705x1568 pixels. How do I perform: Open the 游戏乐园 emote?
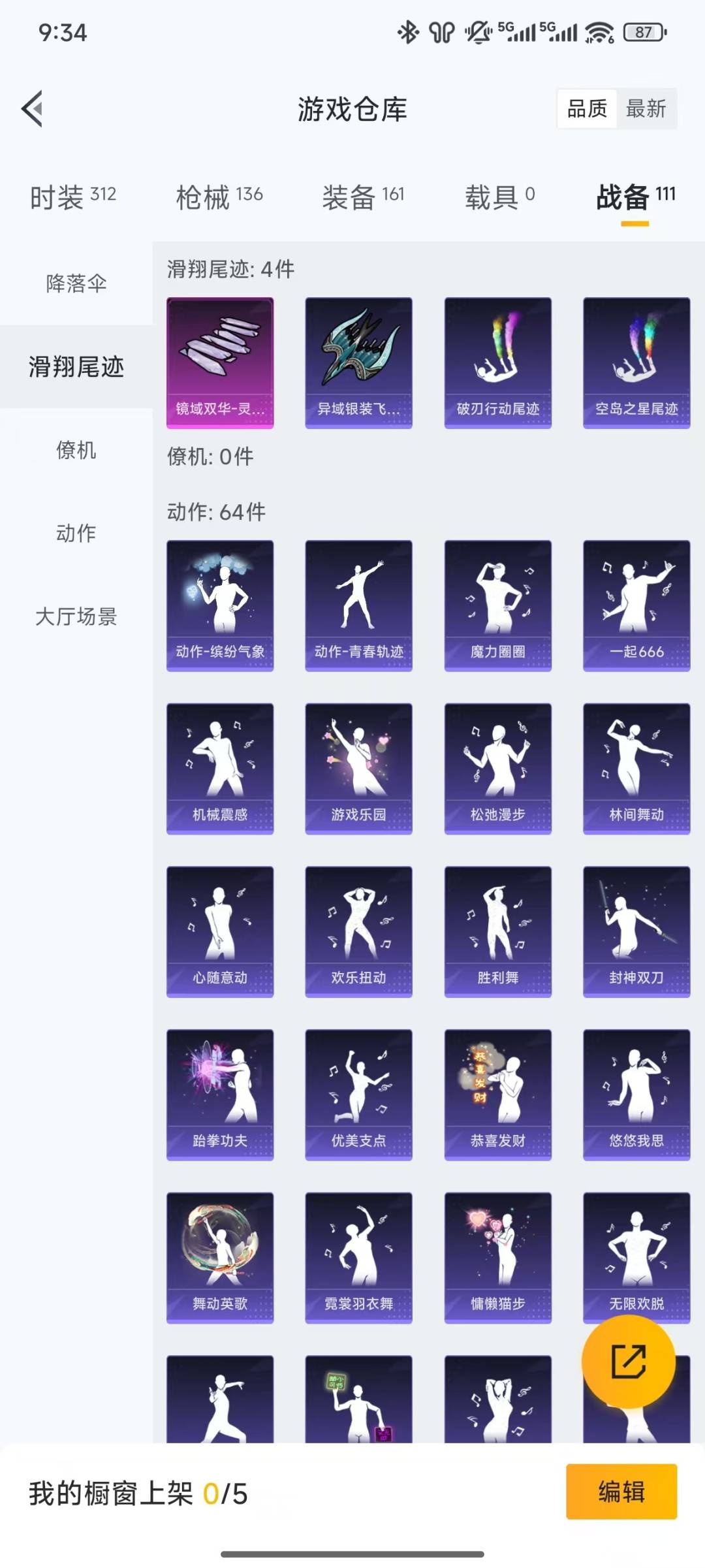(x=358, y=768)
